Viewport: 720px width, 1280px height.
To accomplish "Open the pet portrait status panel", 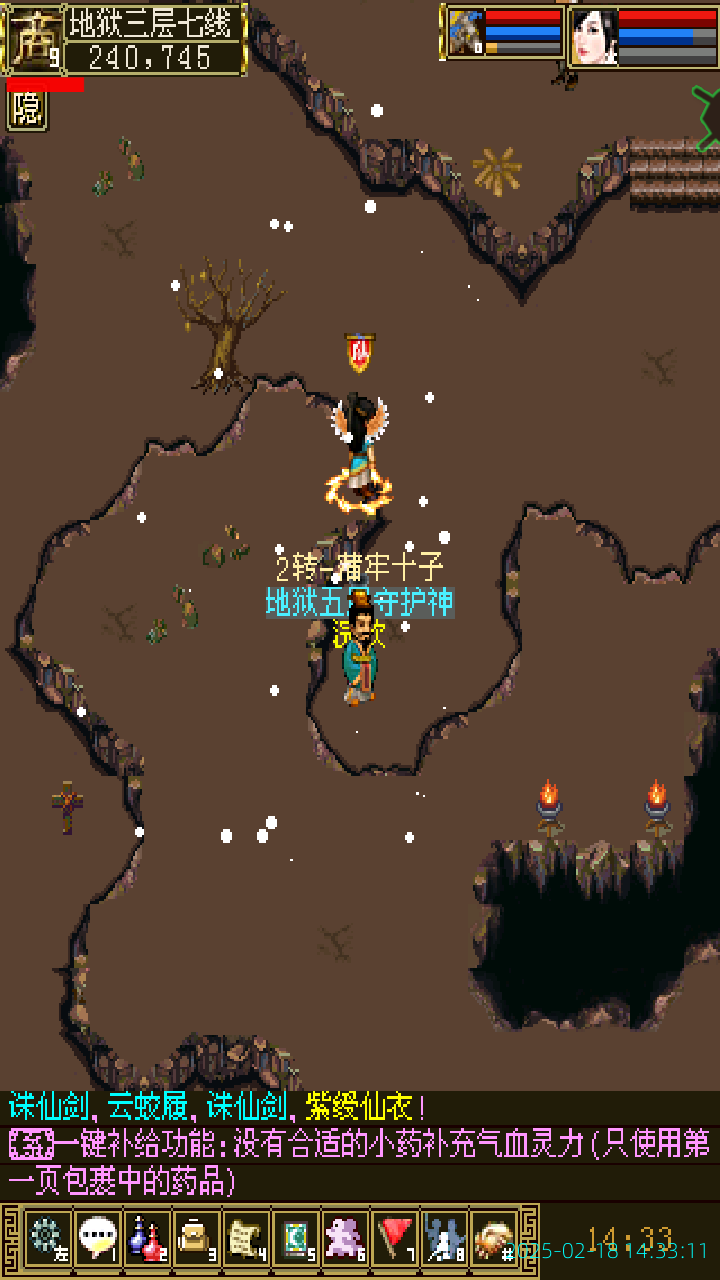I will (466, 35).
